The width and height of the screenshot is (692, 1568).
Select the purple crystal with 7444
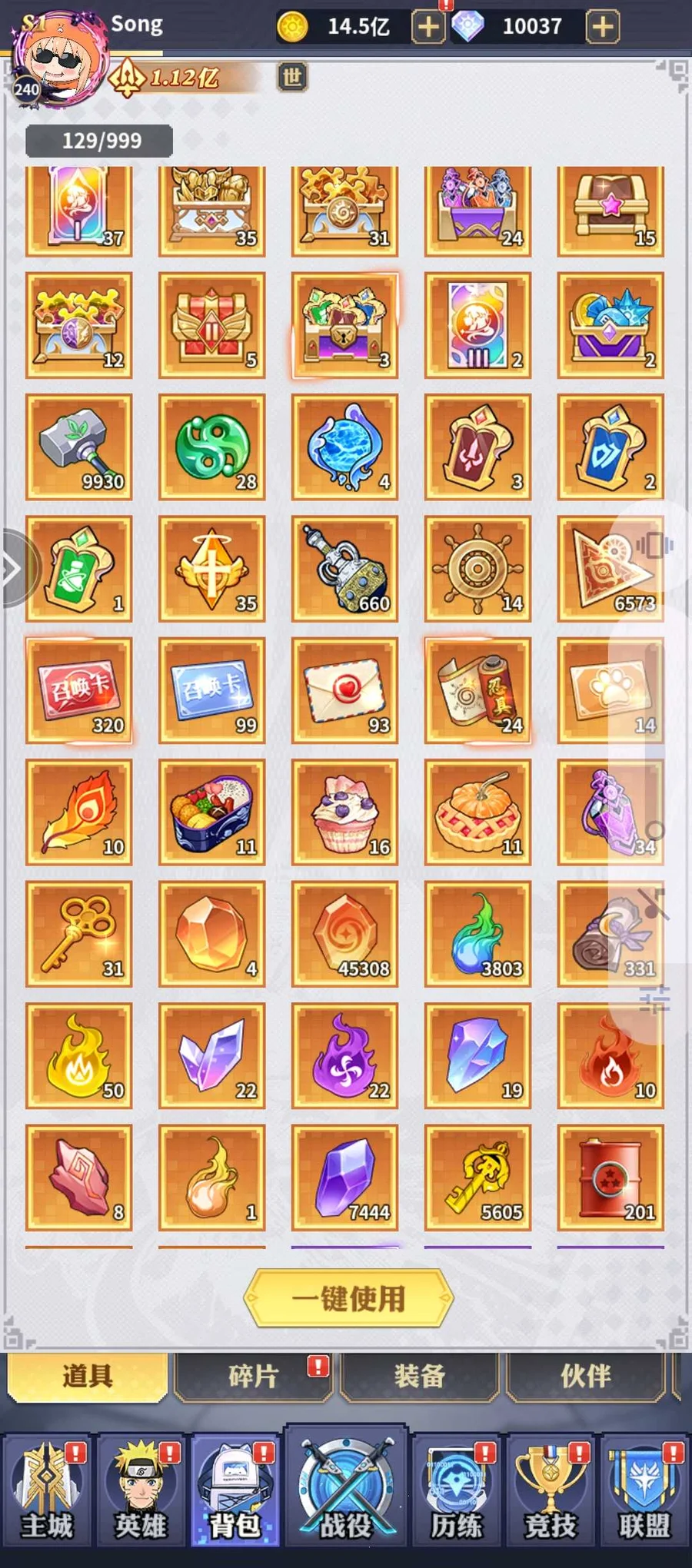345,1178
